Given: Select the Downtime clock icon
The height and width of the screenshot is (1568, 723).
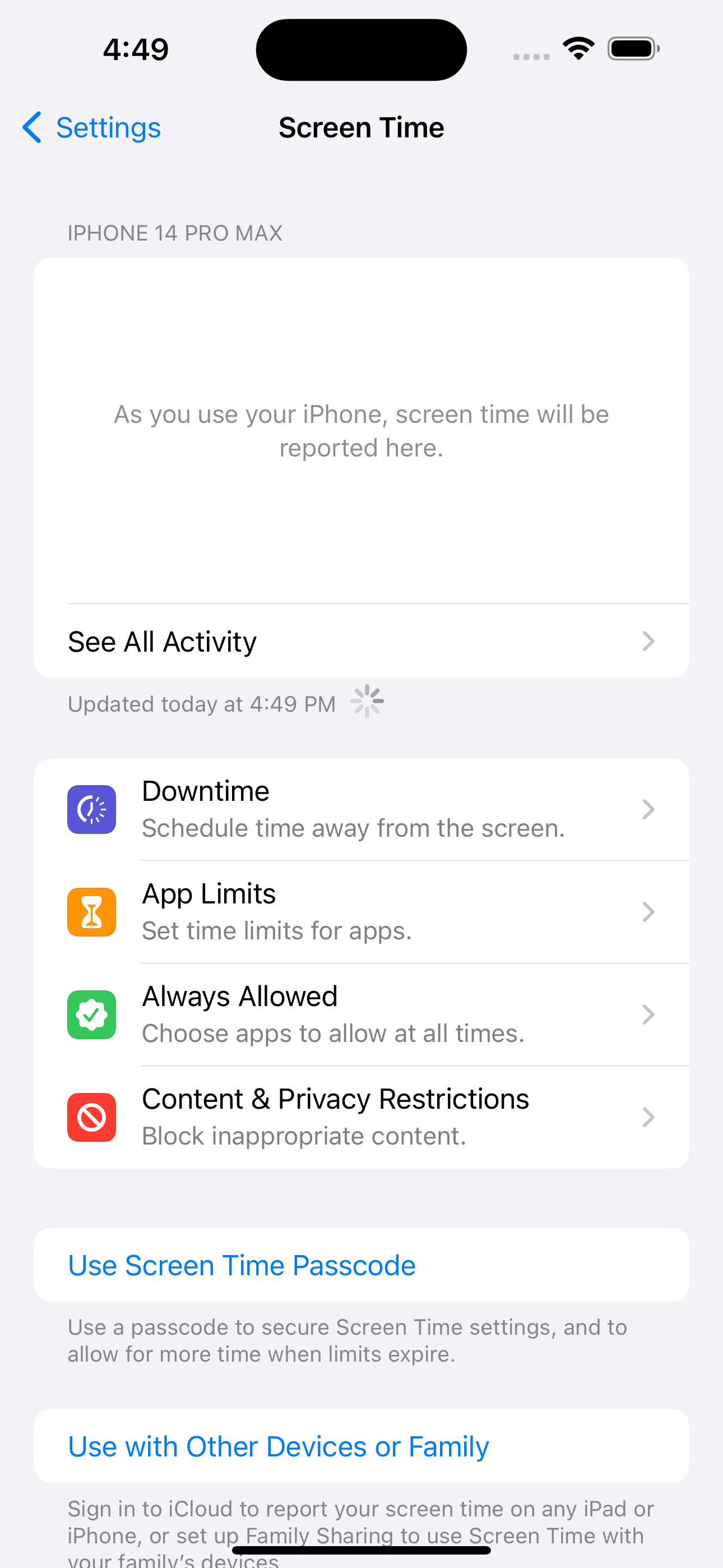Looking at the screenshot, I should click(91, 809).
